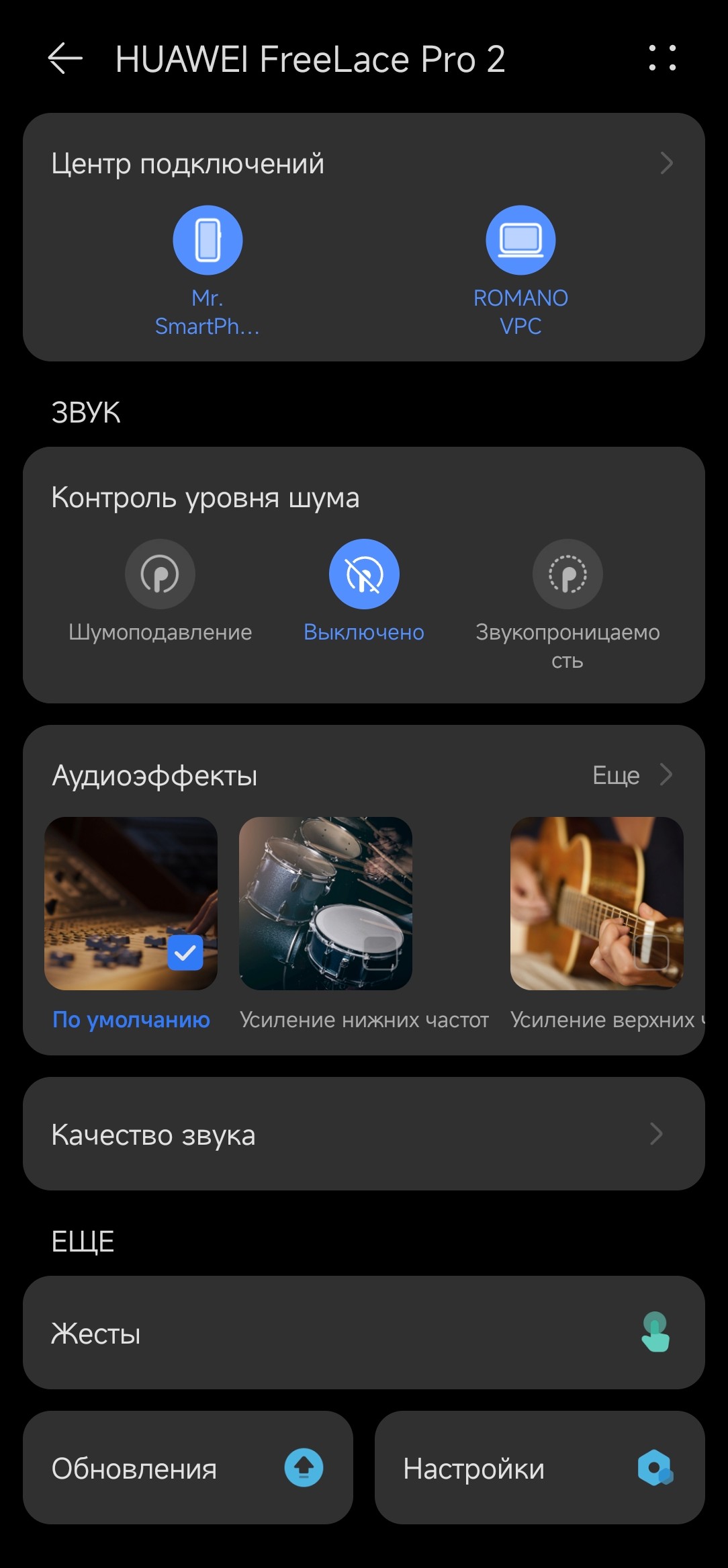Open Настройки

point(539,1468)
